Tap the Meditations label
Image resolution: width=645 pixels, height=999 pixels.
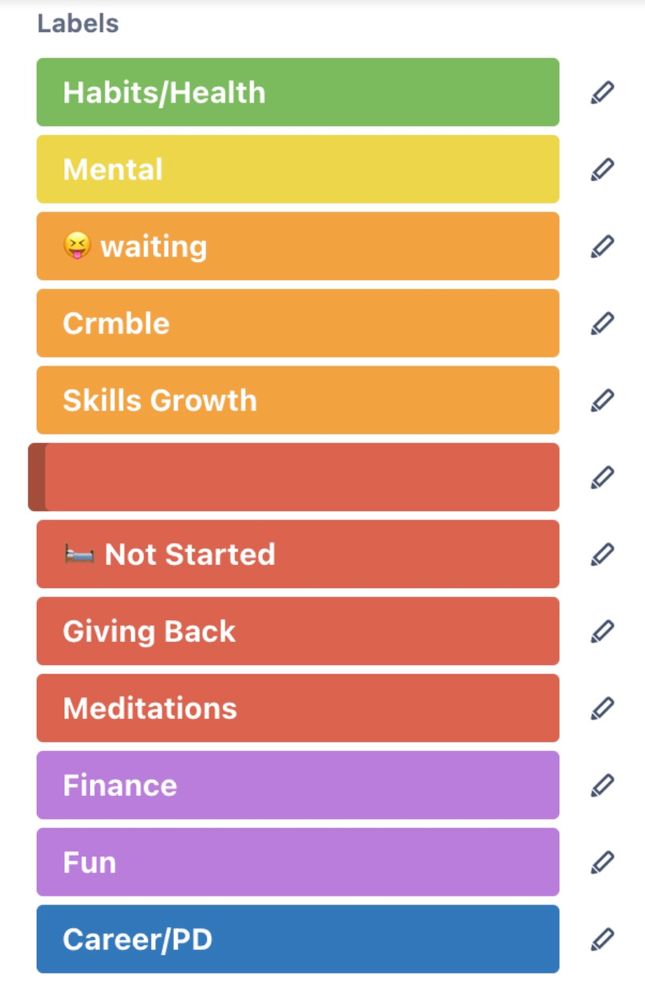tap(297, 708)
